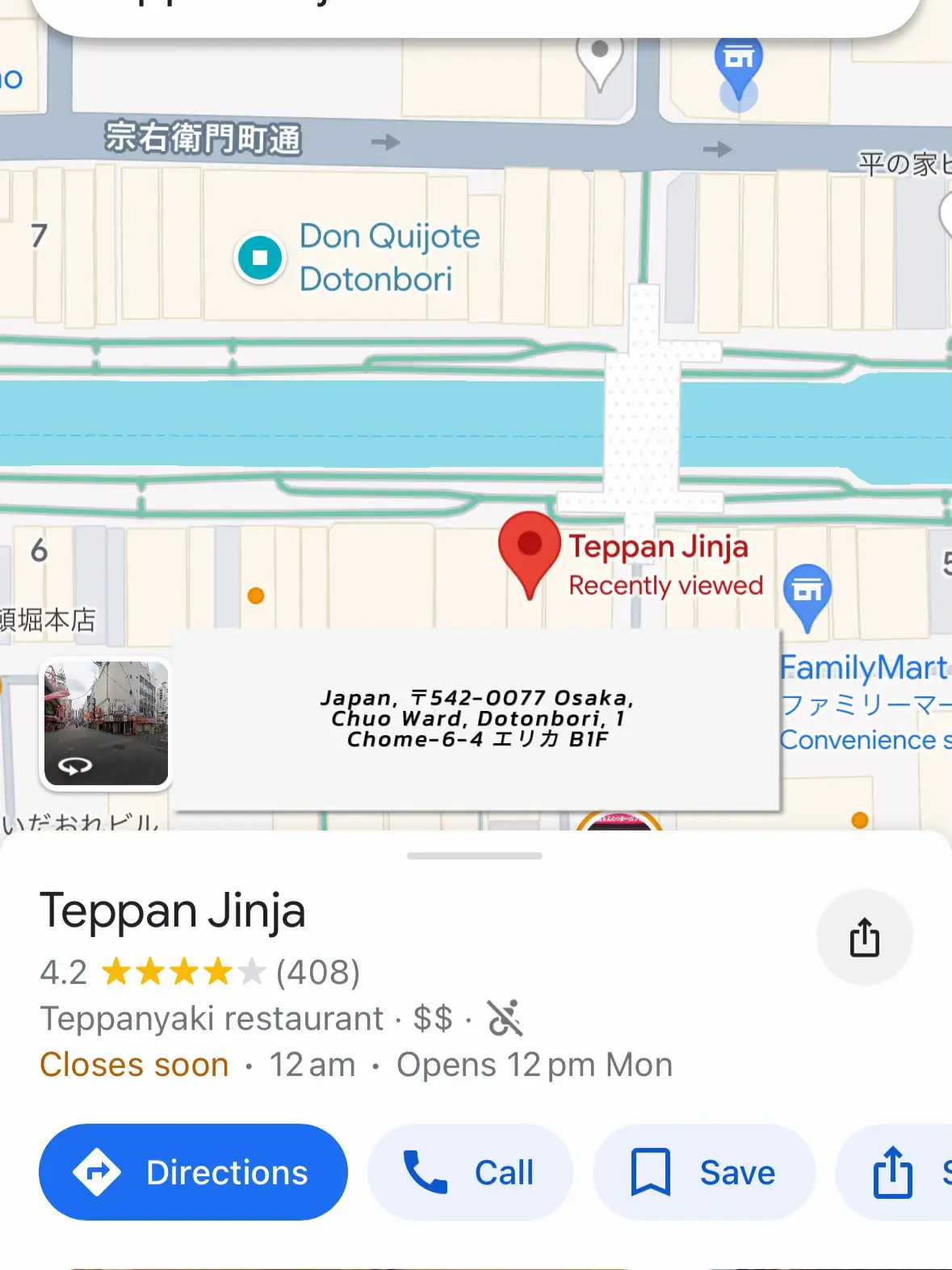Call Teppan Jinja restaurant
This screenshot has width=952, height=1270.
pos(470,1172)
